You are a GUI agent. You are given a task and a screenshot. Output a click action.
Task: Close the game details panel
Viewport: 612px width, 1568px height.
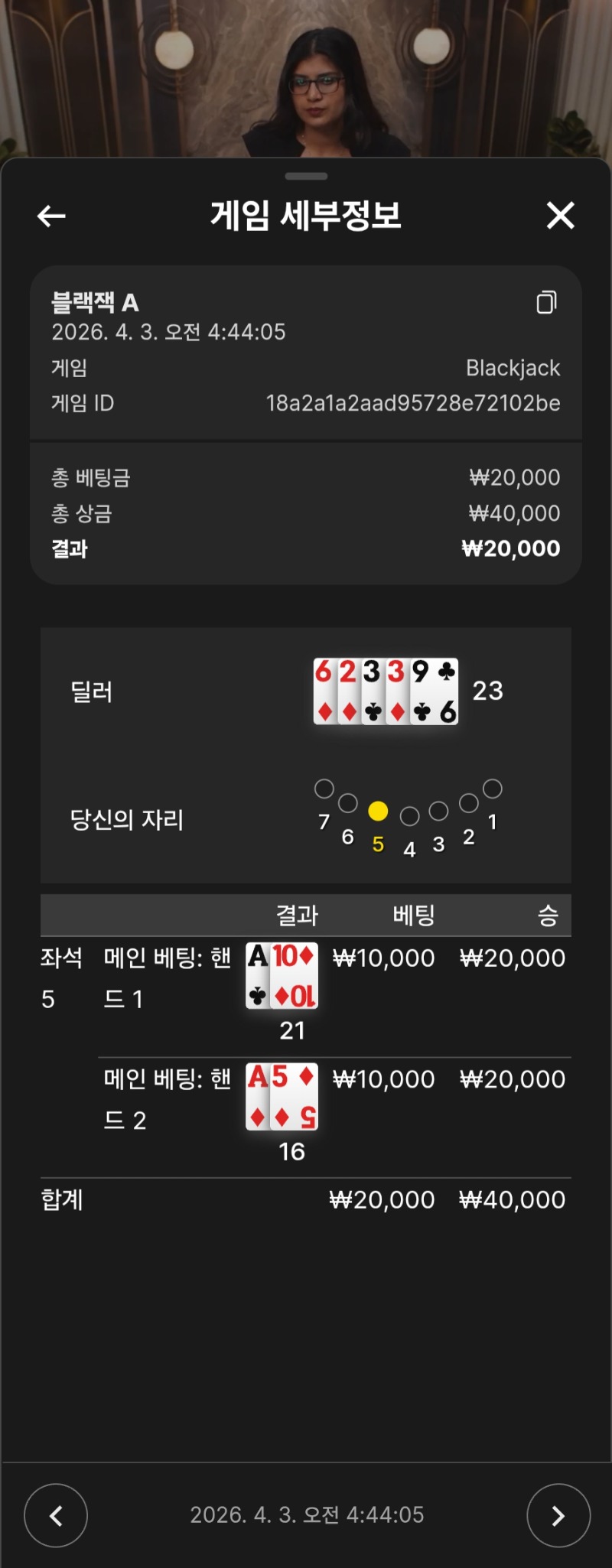[x=560, y=216]
